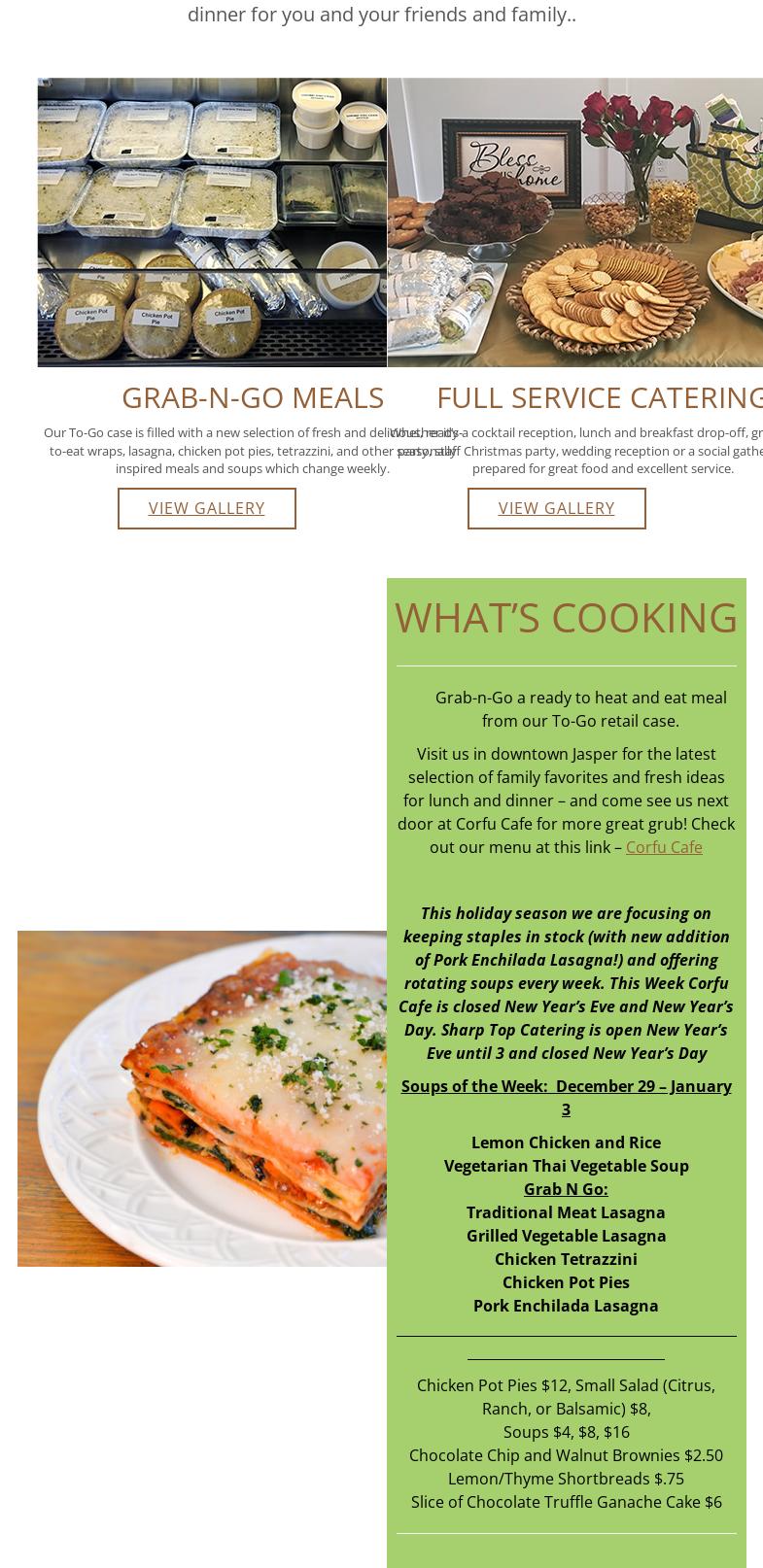The width and height of the screenshot is (763, 1568).
Task: Click the Grab N Go underlined label
Action: tap(566, 1188)
